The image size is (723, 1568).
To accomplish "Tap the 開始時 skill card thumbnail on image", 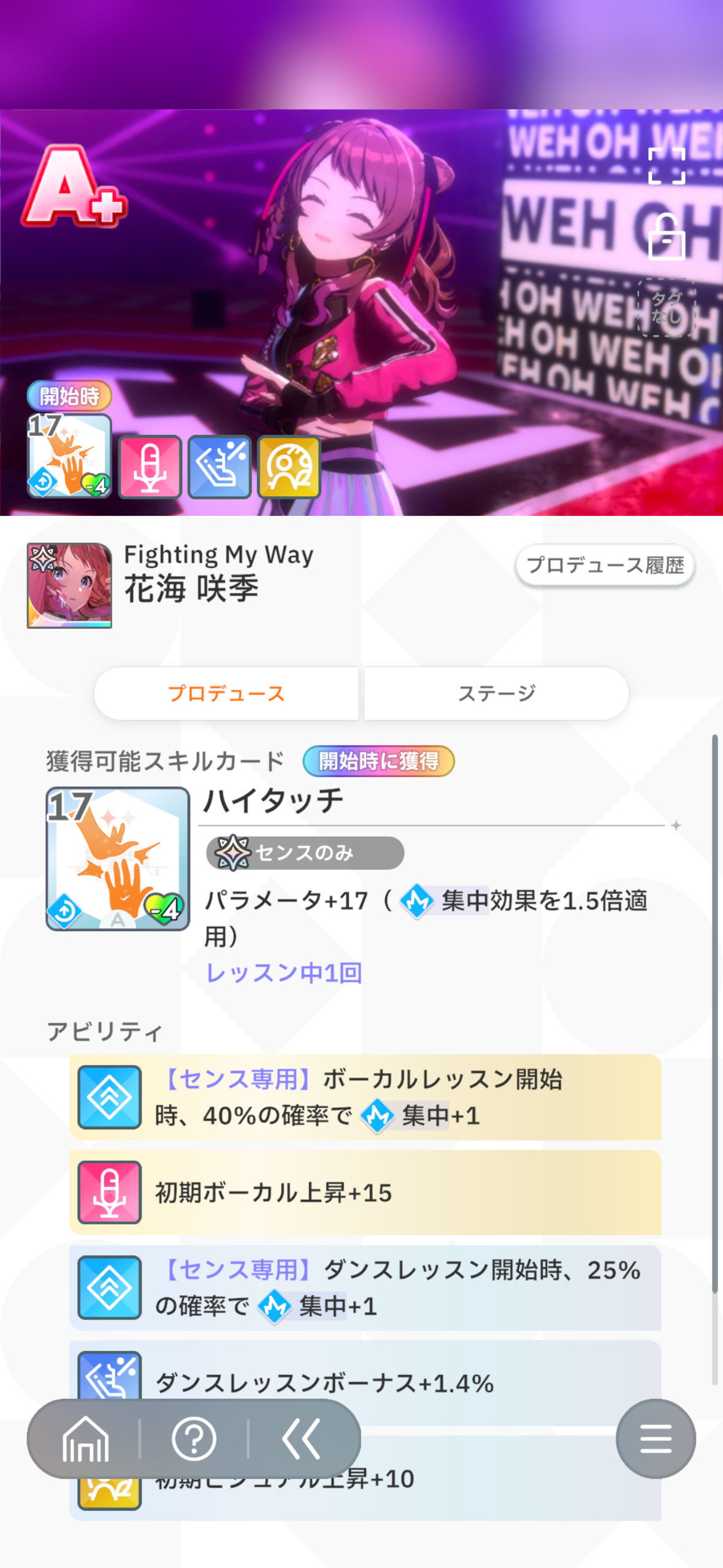I will pyautogui.click(x=69, y=455).
